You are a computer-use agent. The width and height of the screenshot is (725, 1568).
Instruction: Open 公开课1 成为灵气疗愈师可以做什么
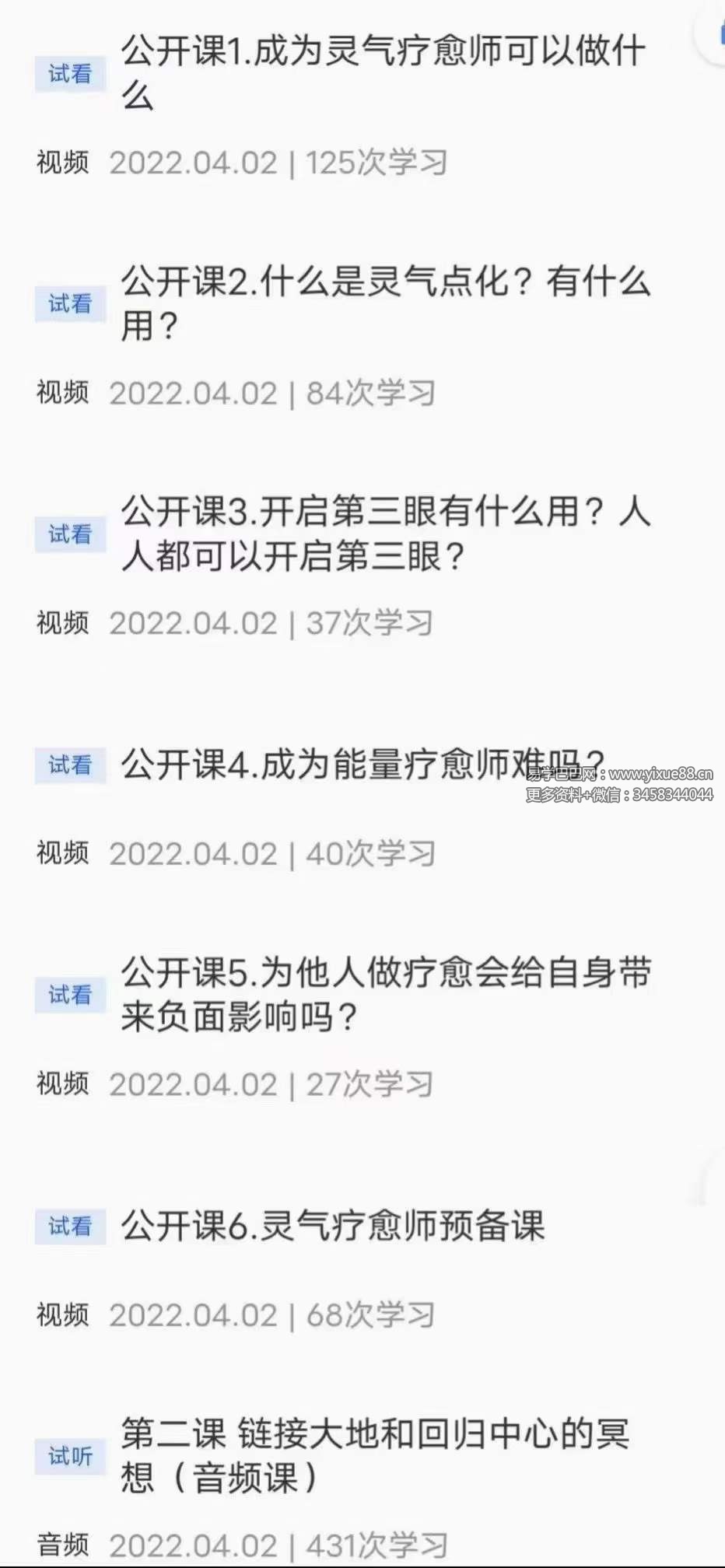(381, 73)
